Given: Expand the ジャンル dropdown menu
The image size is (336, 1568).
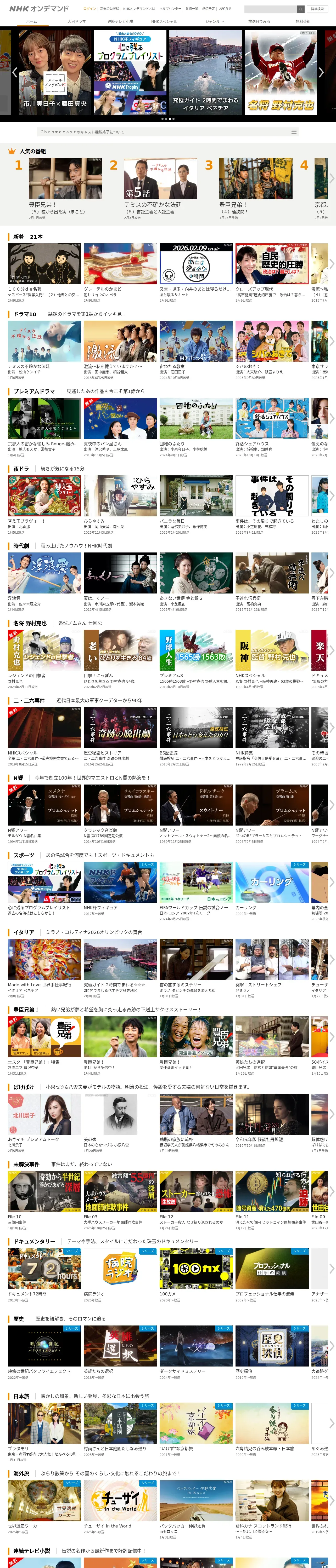Looking at the screenshot, I should point(215,21).
